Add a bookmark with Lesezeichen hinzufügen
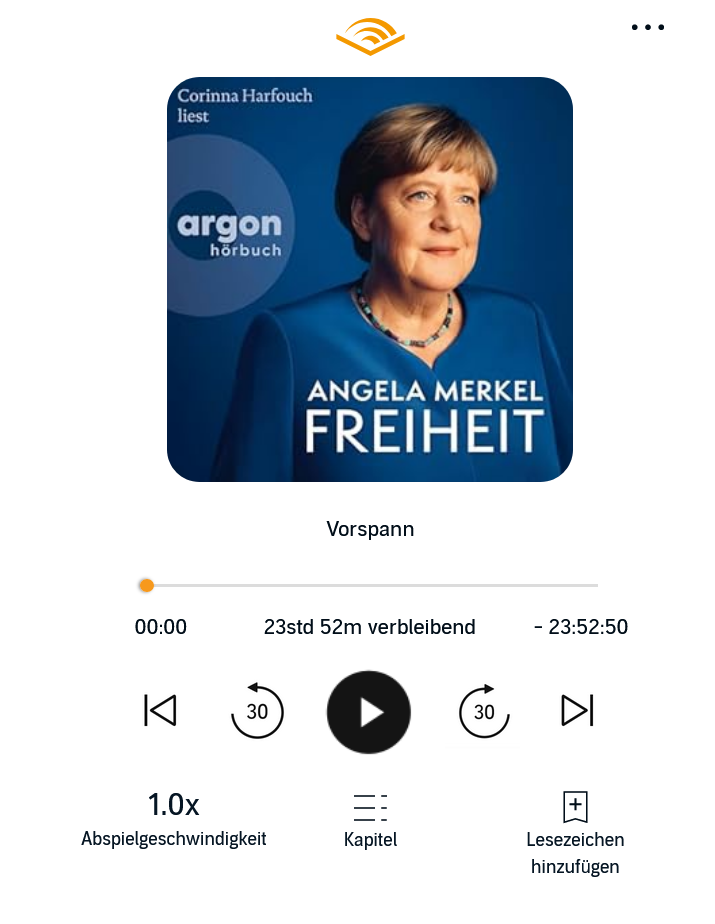715x924 pixels. (x=575, y=830)
